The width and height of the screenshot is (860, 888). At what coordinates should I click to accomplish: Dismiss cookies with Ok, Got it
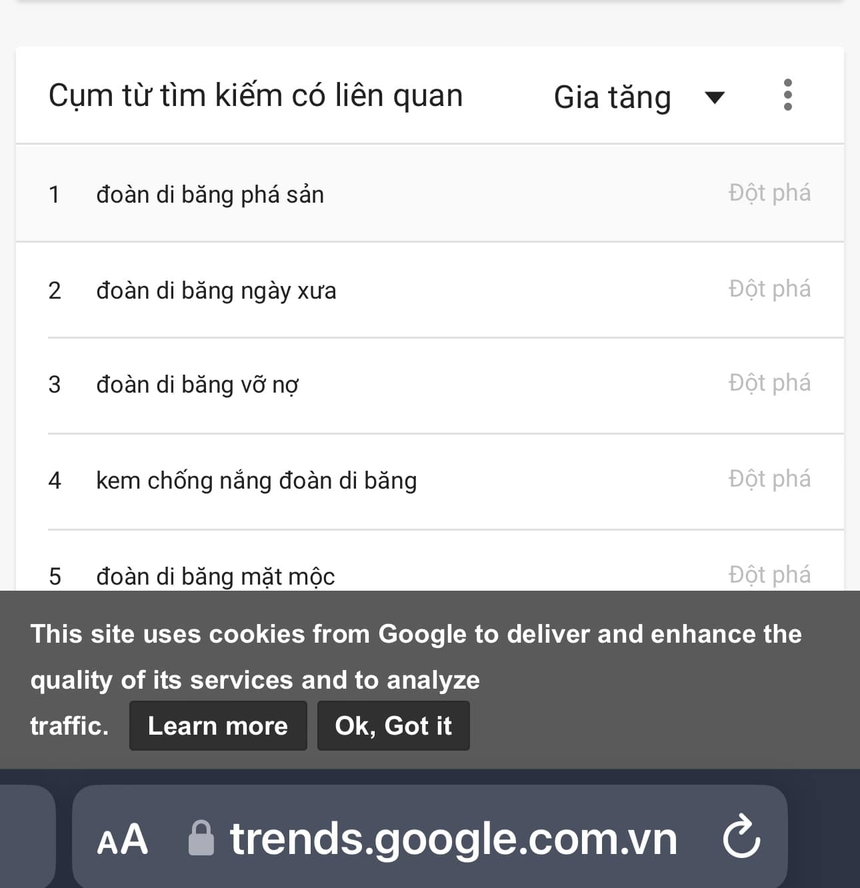pyautogui.click(x=393, y=726)
